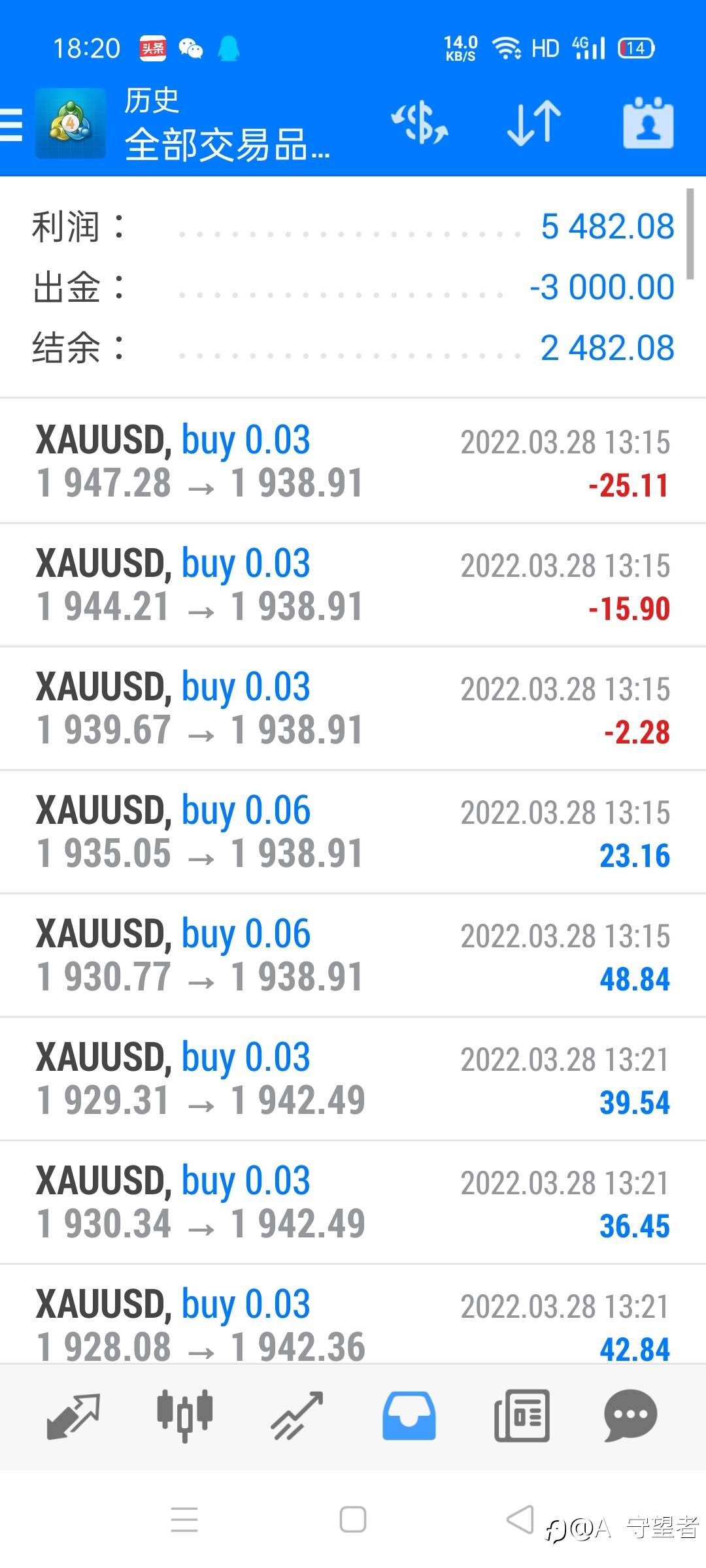Screen dimensions: 706x1568
Task: Open the sort order arrows
Action: pos(533,123)
